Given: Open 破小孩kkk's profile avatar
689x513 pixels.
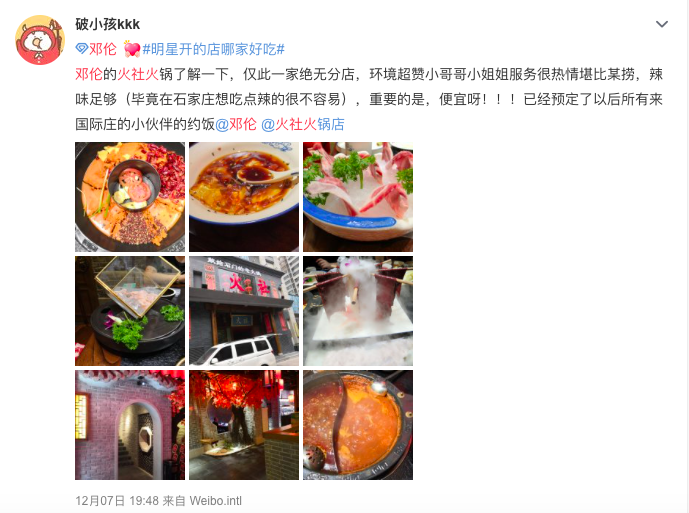Looking at the screenshot, I should 40,40.
